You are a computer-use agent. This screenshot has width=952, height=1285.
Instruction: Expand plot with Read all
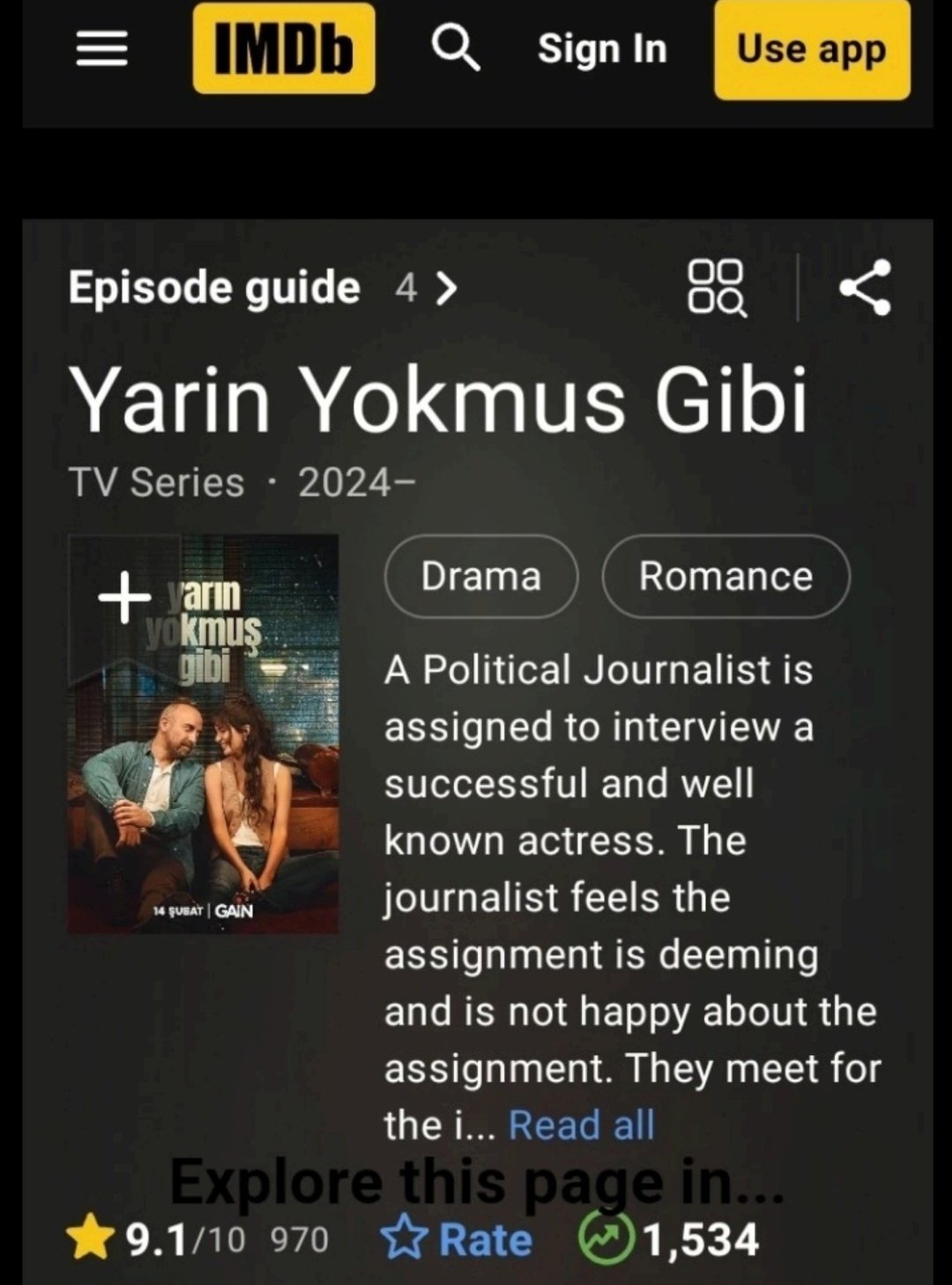(582, 1125)
